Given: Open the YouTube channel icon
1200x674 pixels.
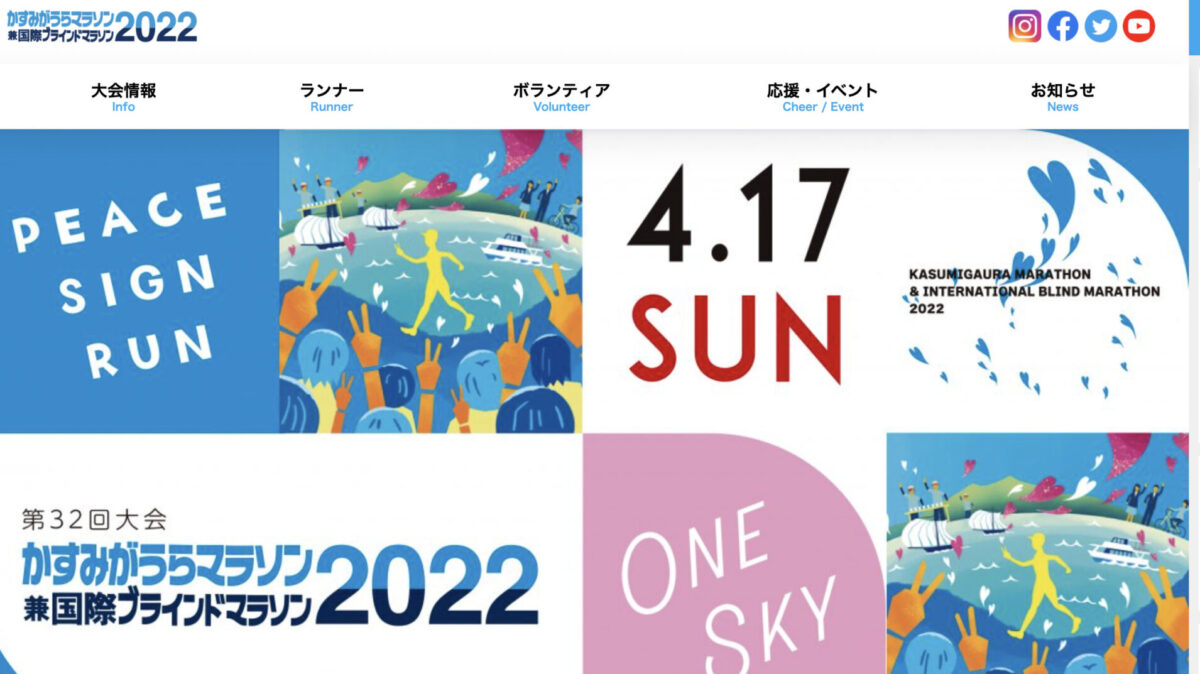Looking at the screenshot, I should coord(1138,26).
